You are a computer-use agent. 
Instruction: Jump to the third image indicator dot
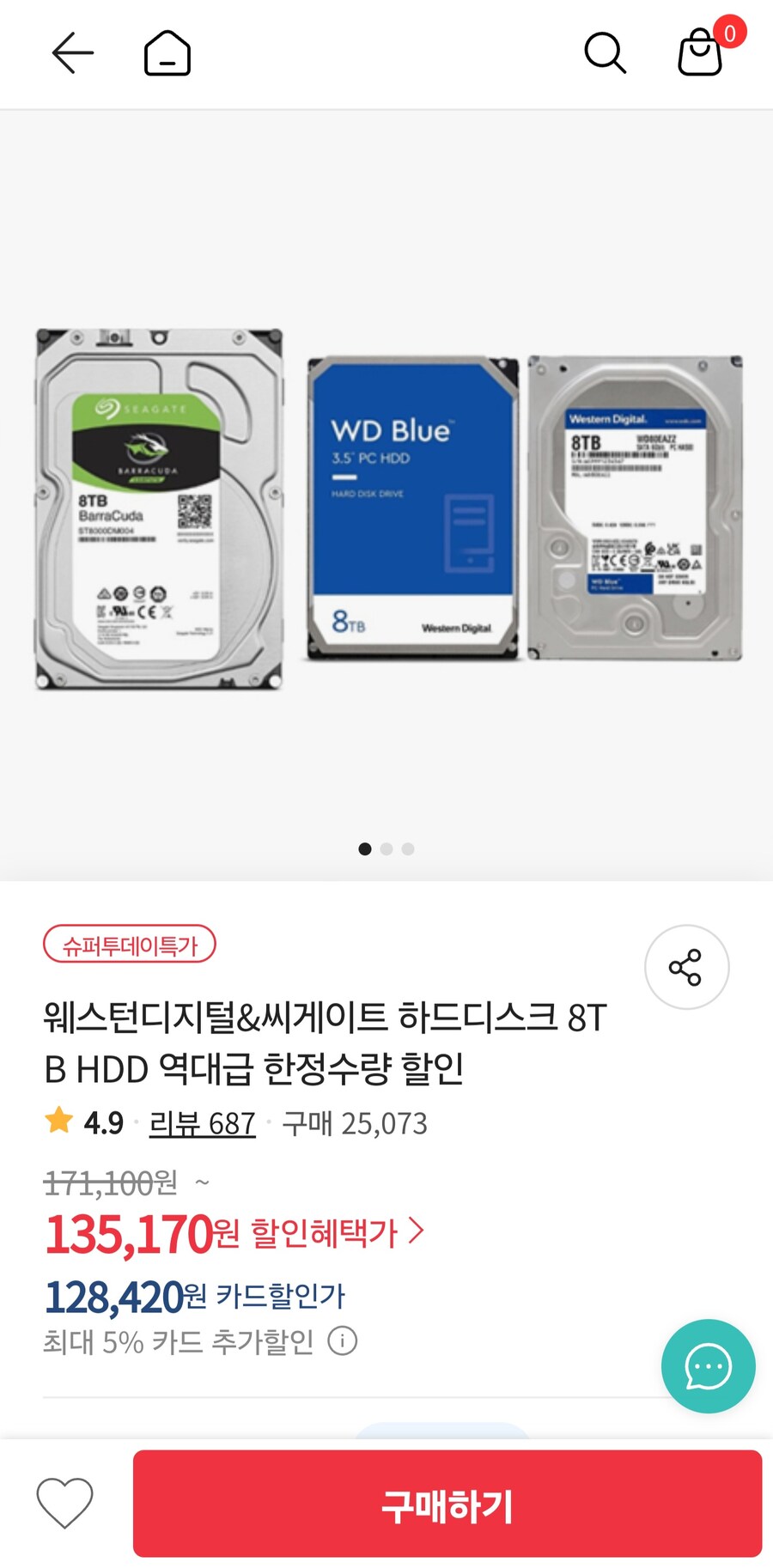point(408,848)
